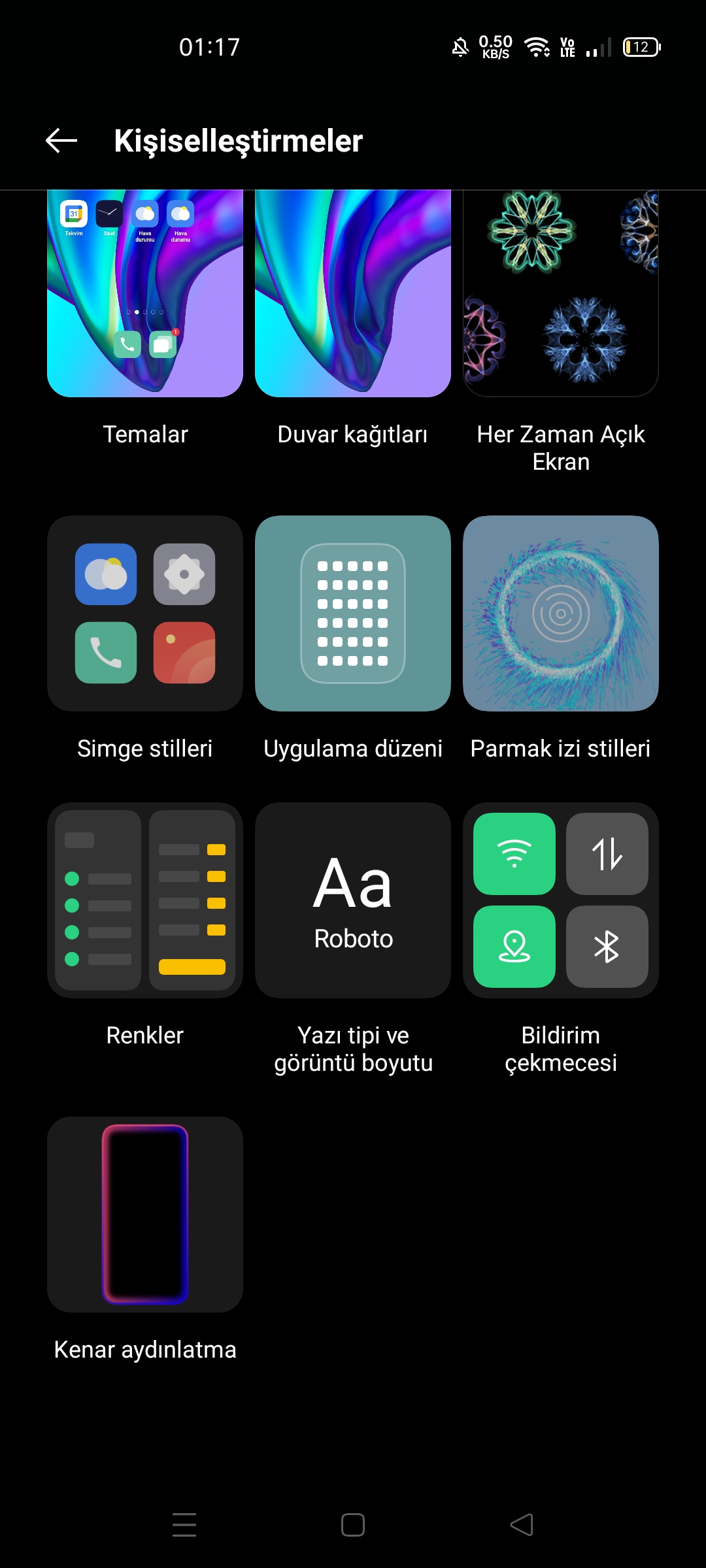Open the Renkler tile
Image resolution: width=706 pixels, height=1568 pixels.
145,900
